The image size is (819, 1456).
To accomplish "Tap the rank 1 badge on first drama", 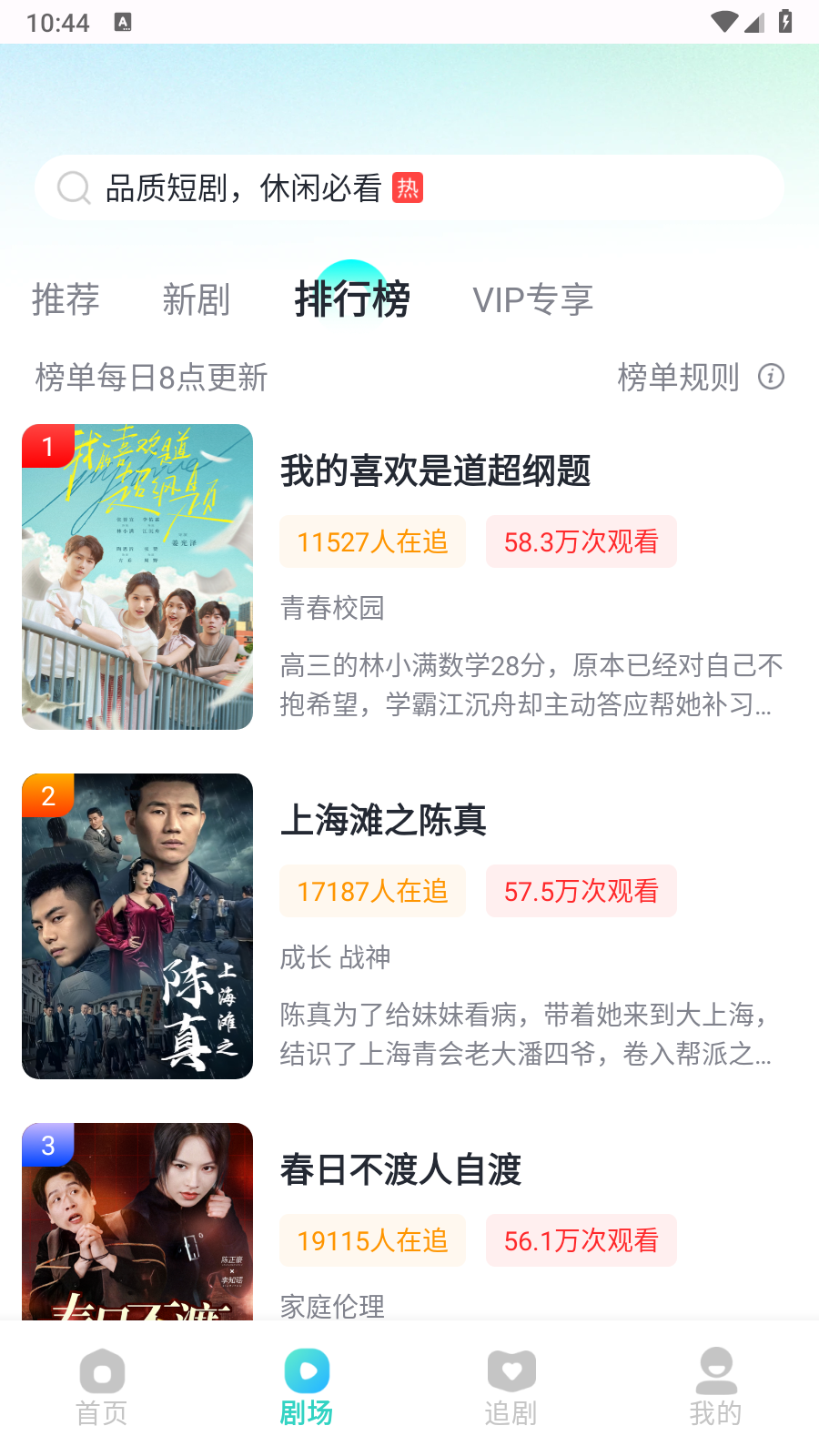I will tap(46, 447).
